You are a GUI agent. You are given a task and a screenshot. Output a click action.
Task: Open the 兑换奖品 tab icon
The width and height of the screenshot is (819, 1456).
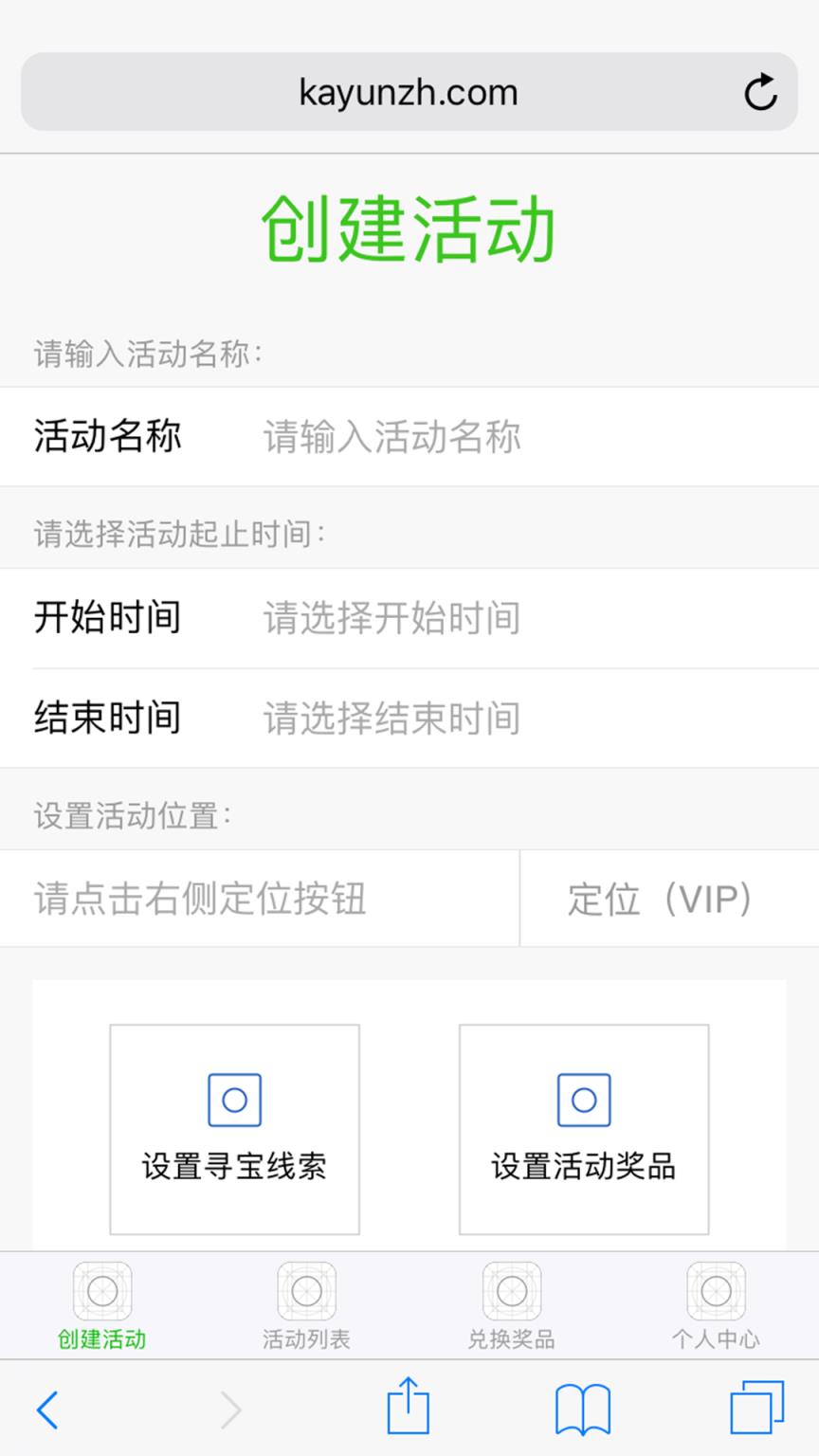[x=512, y=1292]
